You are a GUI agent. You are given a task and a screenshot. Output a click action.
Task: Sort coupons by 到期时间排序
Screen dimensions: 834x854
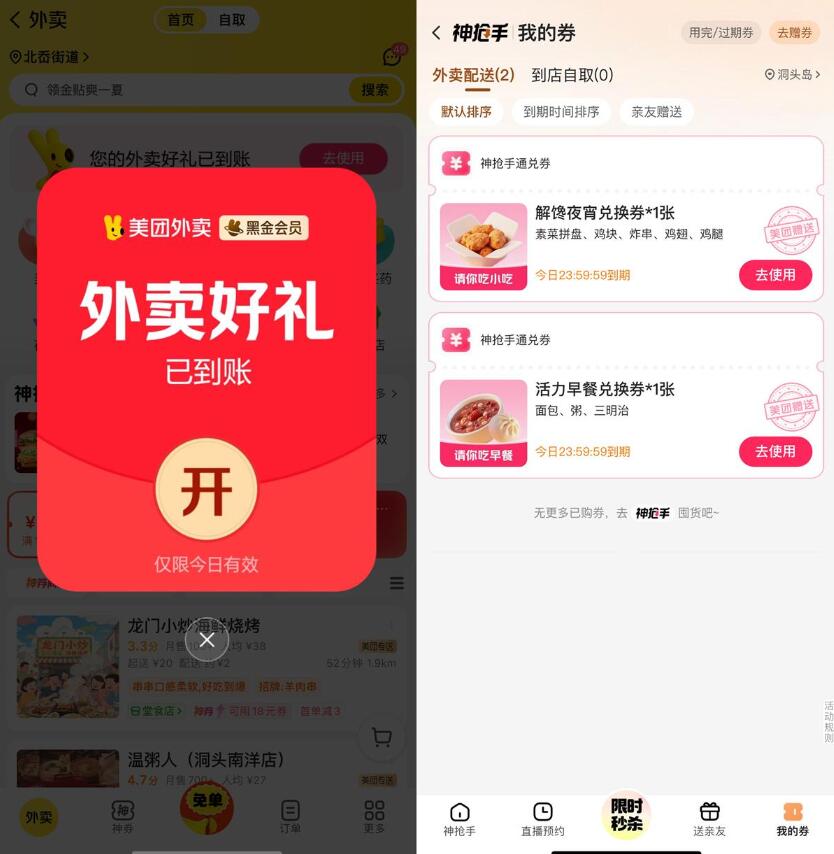[561, 112]
